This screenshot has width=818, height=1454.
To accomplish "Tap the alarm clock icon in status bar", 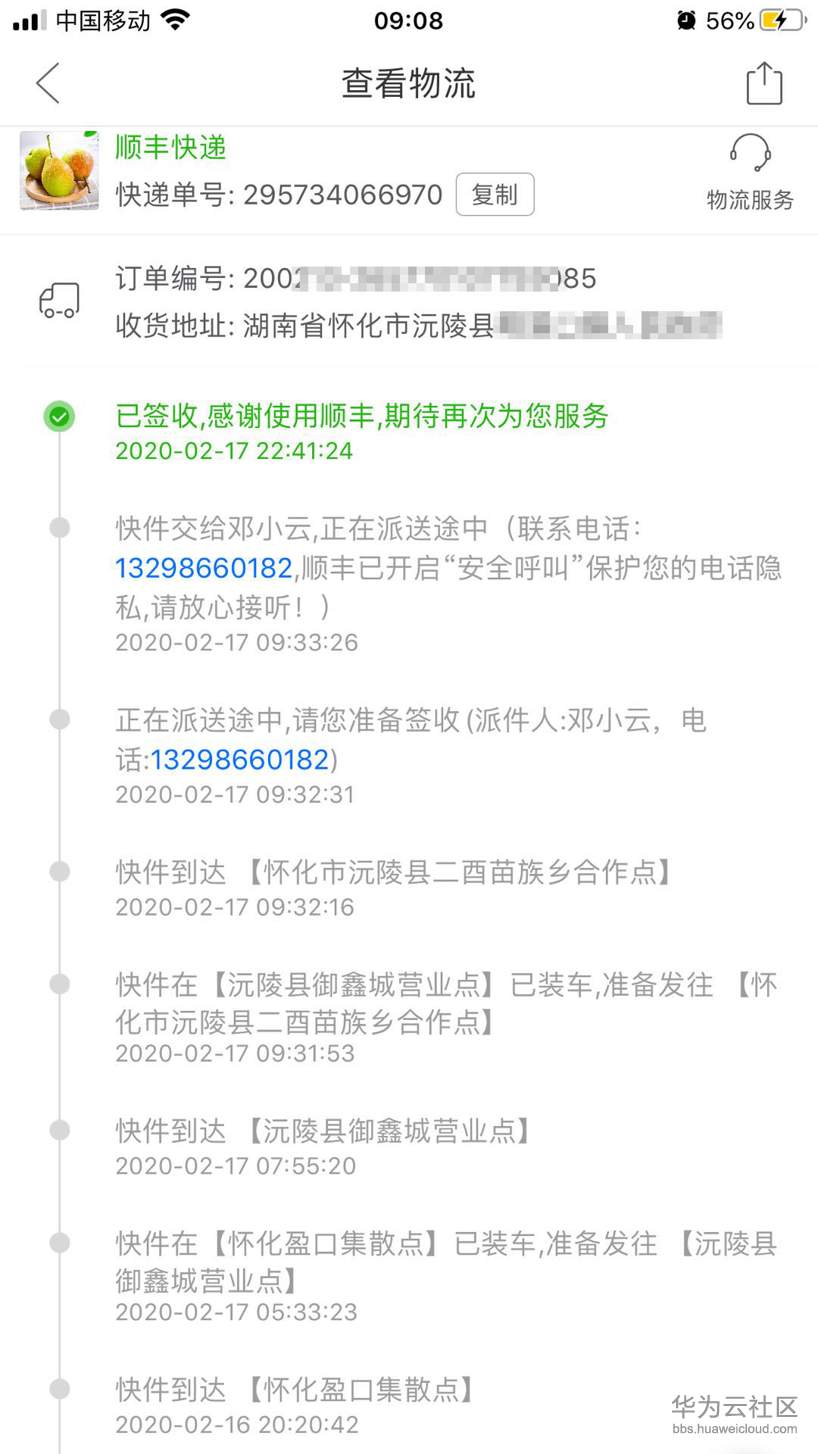I will (687, 19).
